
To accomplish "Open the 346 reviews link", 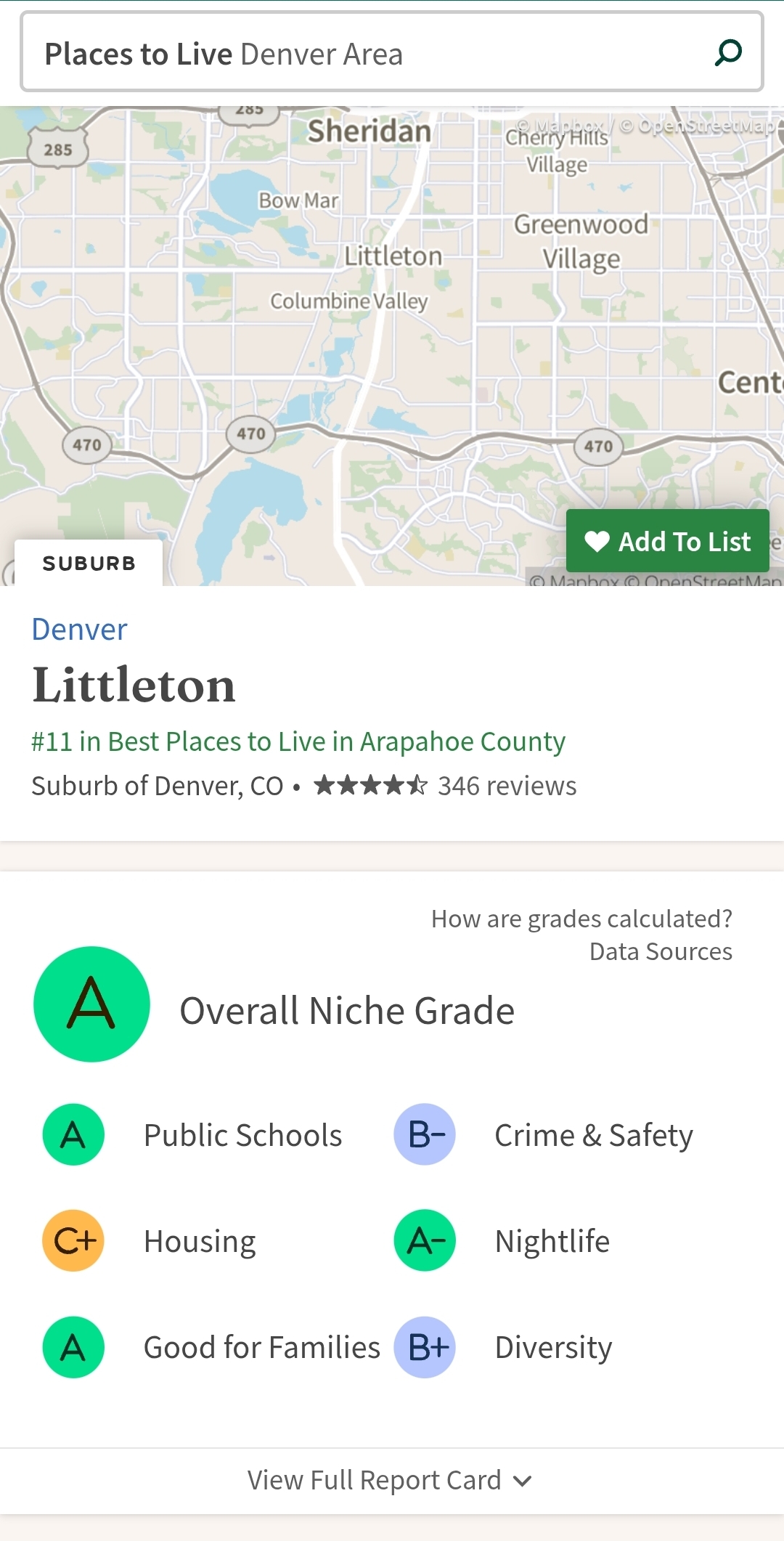I will click(507, 786).
